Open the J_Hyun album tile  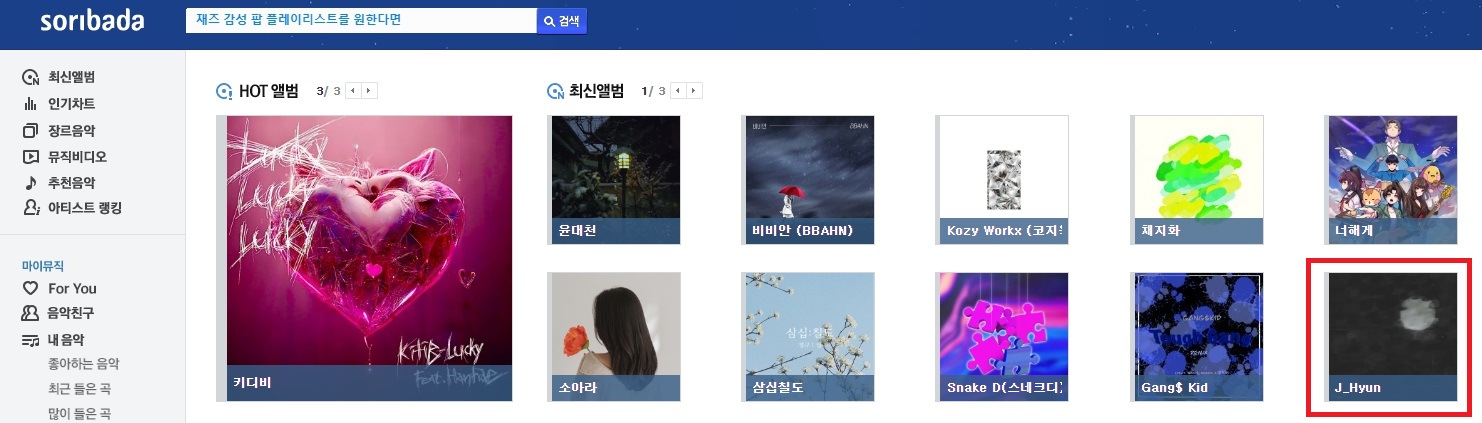1392,336
